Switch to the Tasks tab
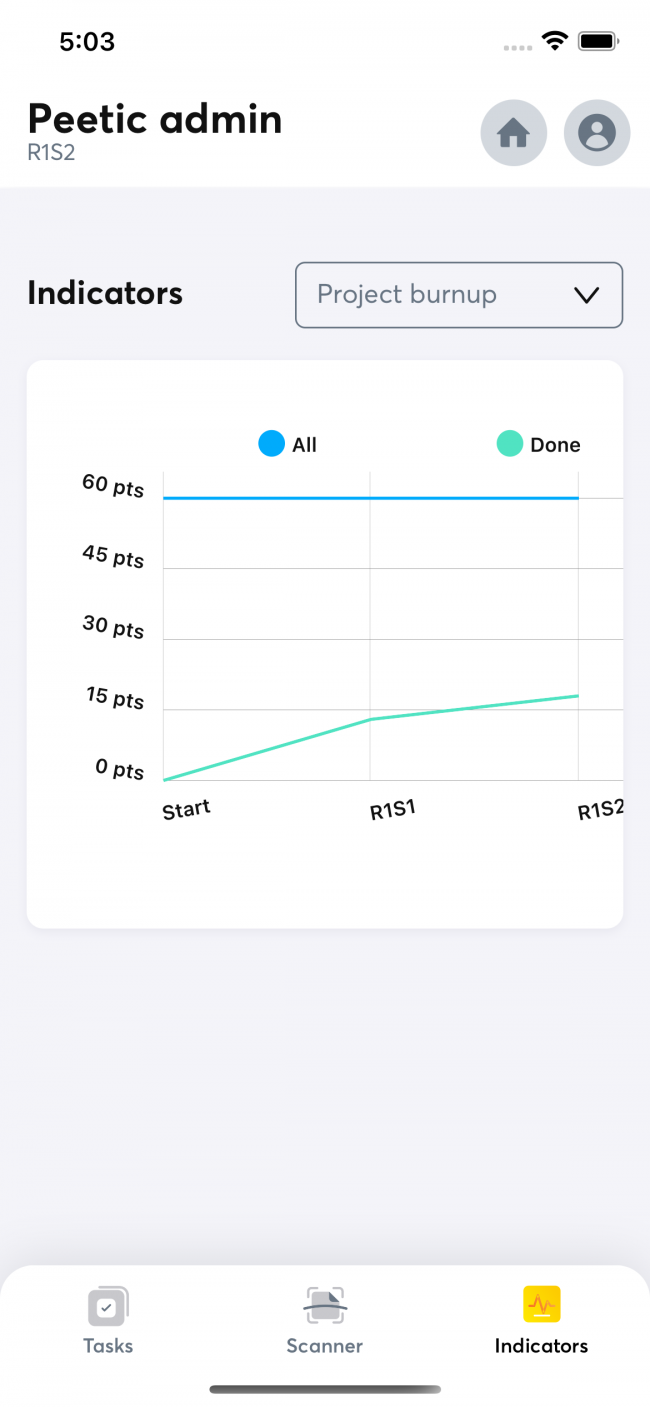Screen dimensions: 650x1407 tap(108, 1320)
